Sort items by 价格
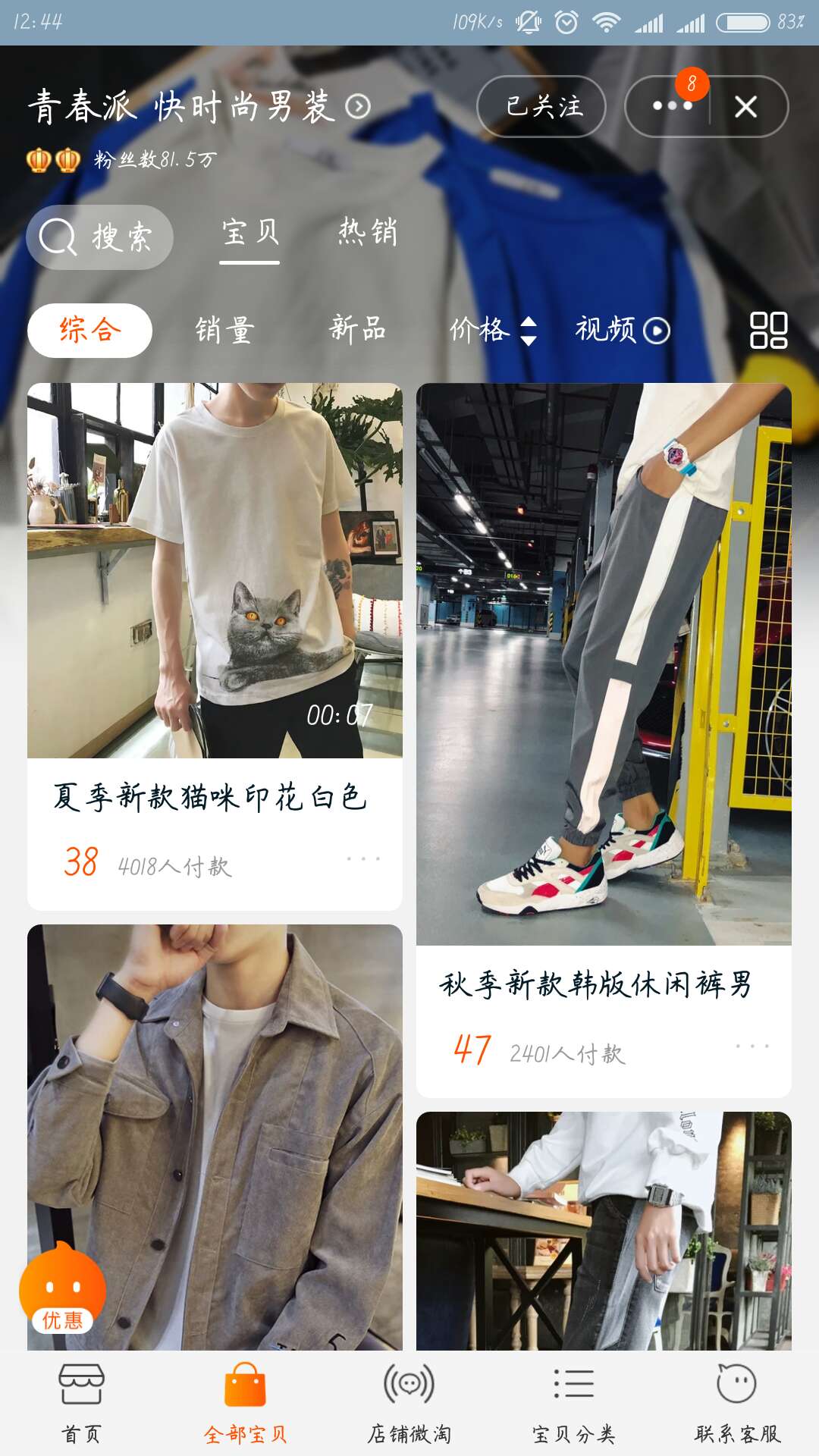 (x=492, y=331)
